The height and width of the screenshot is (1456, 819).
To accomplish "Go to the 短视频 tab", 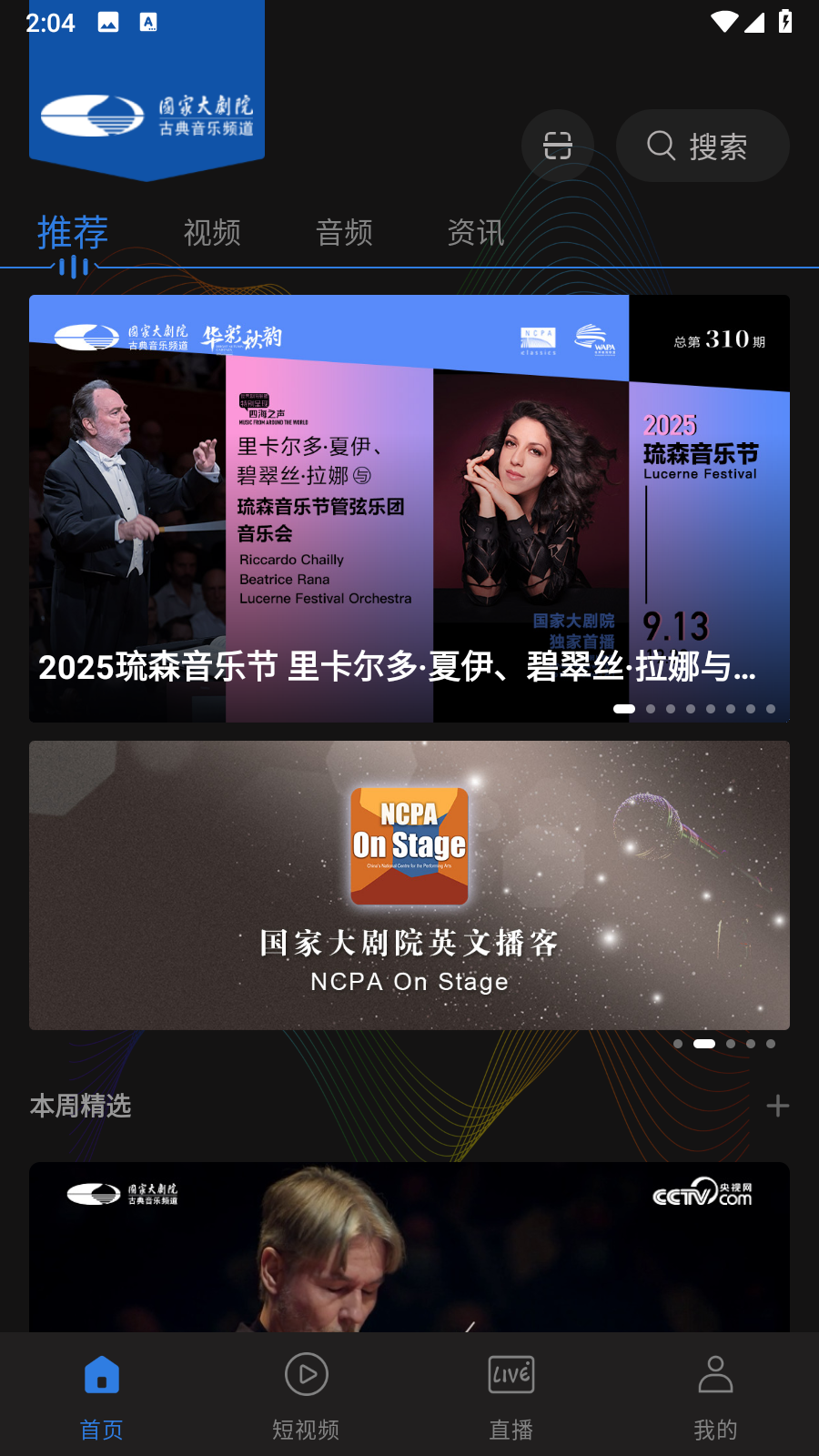I will click(306, 1394).
